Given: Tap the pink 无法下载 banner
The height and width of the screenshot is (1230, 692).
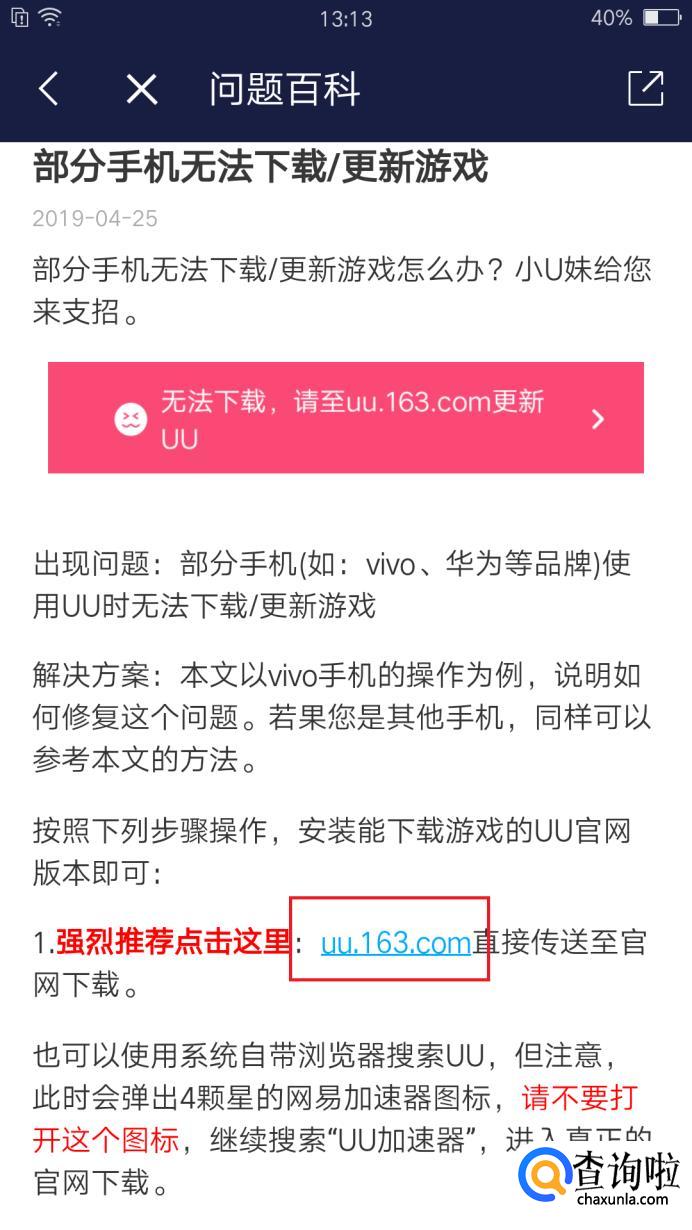Looking at the screenshot, I should tap(346, 418).
